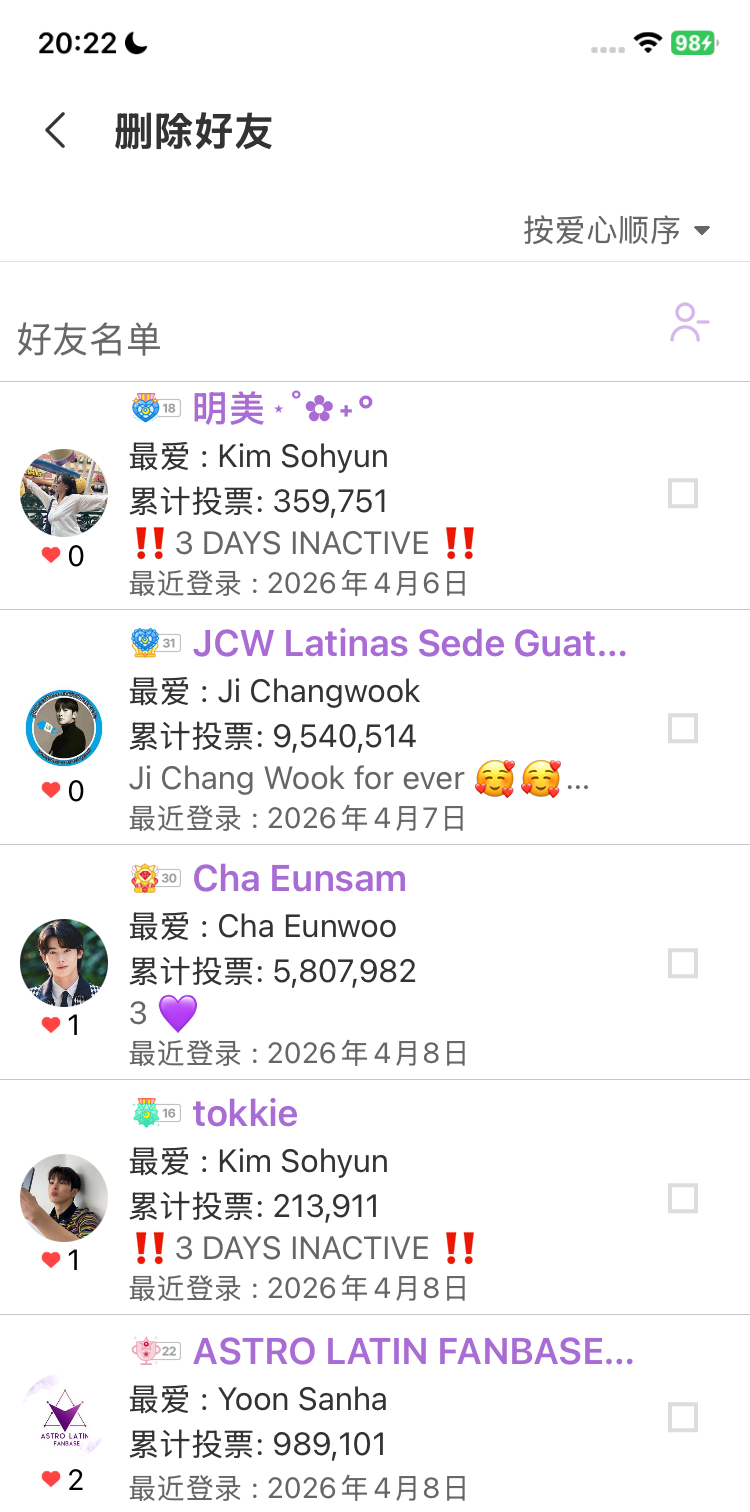Select the ASTRO LATIN FANBASE checkbox

click(683, 1418)
